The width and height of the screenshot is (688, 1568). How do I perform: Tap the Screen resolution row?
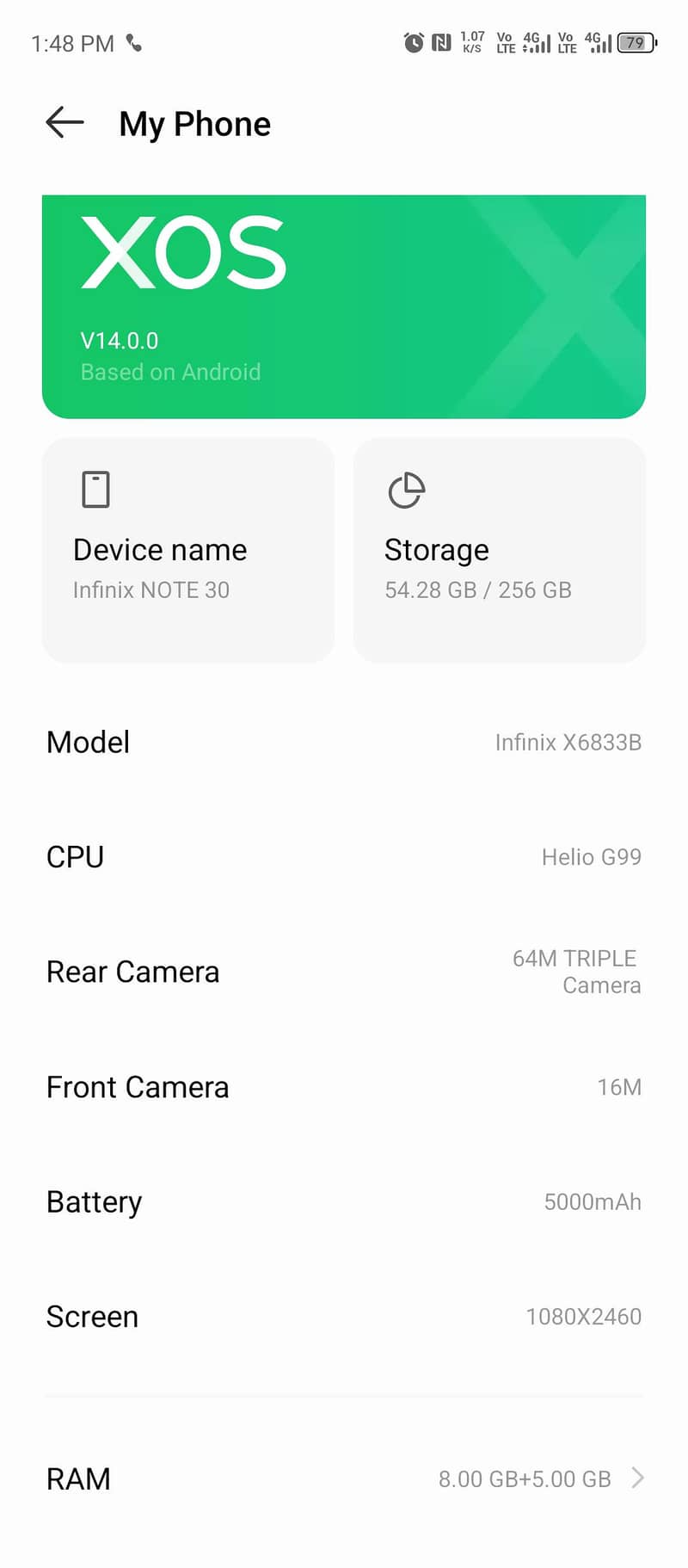pos(344,1316)
